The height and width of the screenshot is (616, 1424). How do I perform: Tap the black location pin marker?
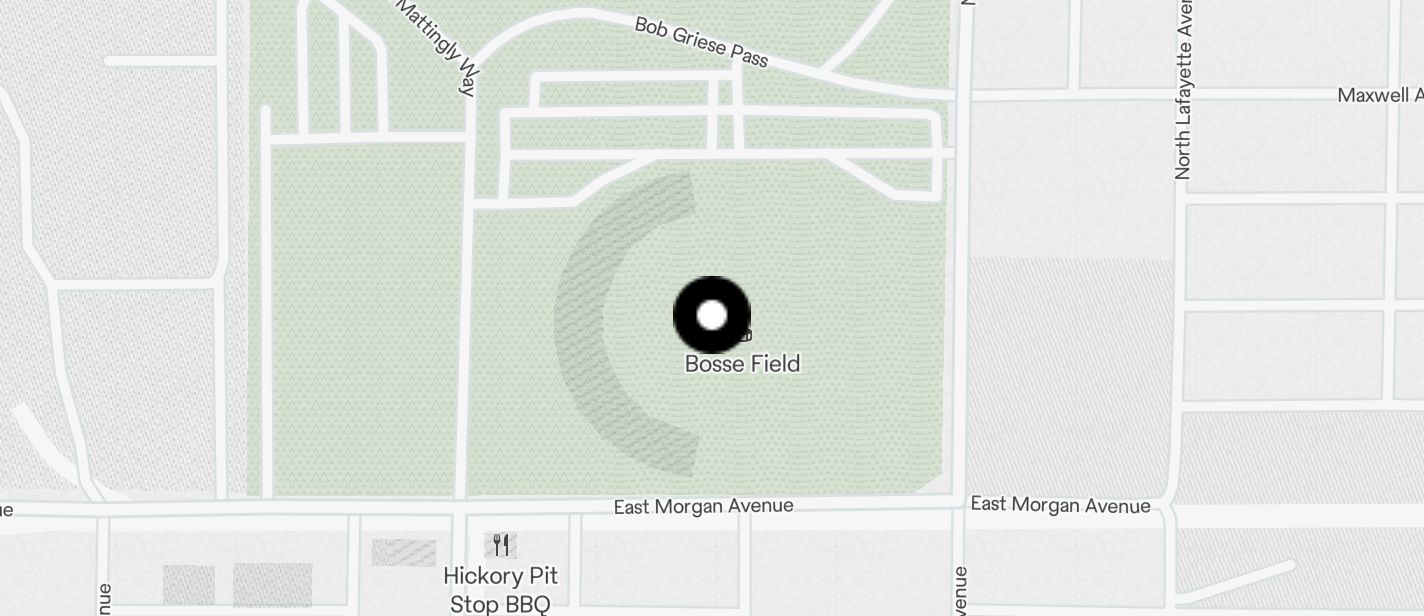pyautogui.click(x=711, y=315)
